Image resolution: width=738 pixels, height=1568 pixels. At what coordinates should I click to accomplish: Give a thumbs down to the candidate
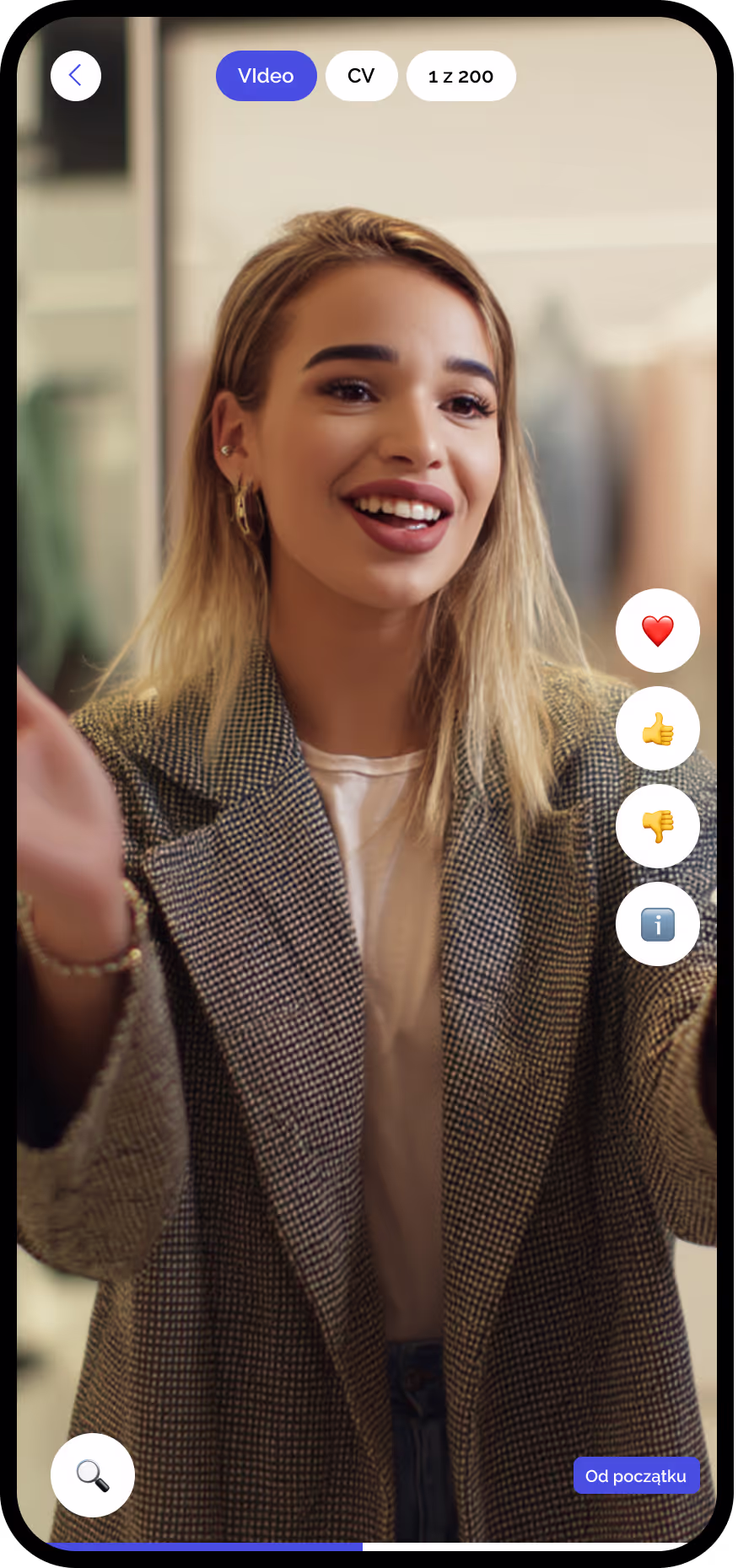pos(657,826)
